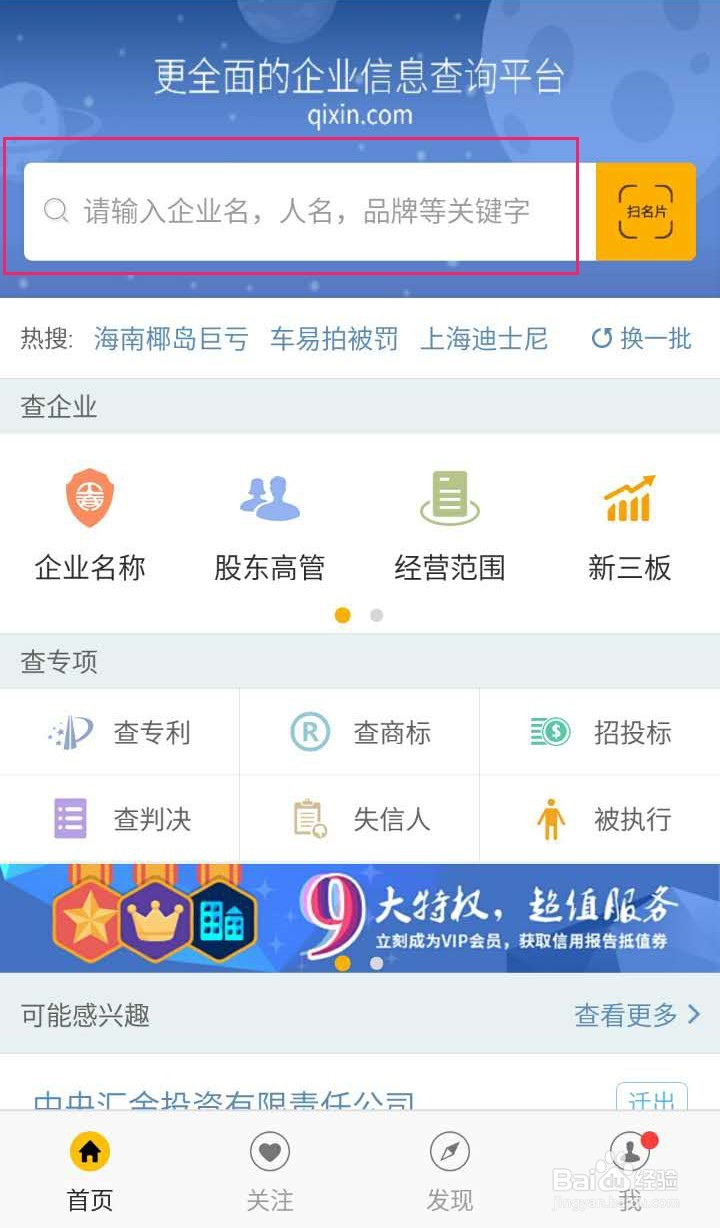Select the 股东高管 shield icon
This screenshot has height=1228, width=720.
269,497
